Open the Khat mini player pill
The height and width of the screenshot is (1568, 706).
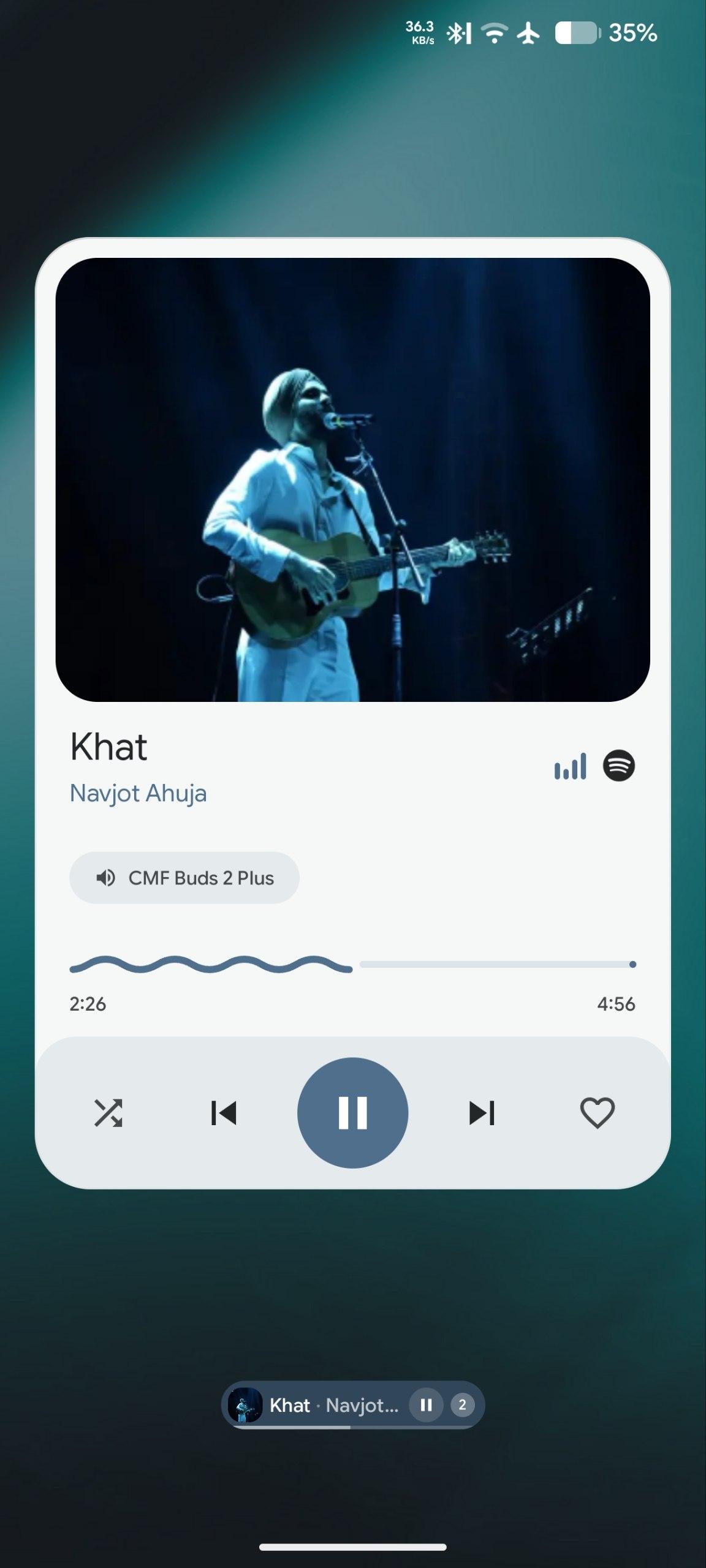(319, 1404)
